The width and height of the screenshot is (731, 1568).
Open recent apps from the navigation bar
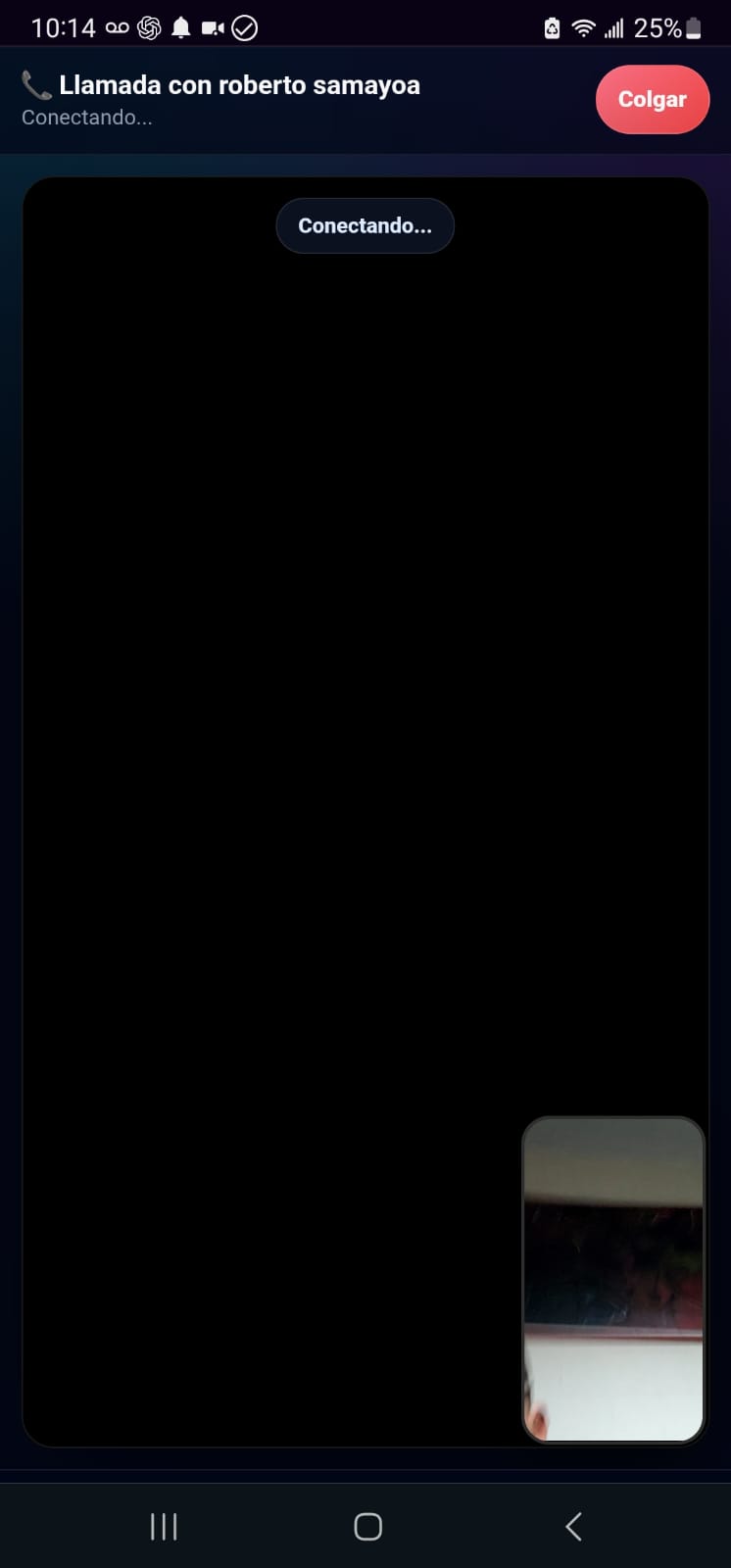tap(164, 1526)
